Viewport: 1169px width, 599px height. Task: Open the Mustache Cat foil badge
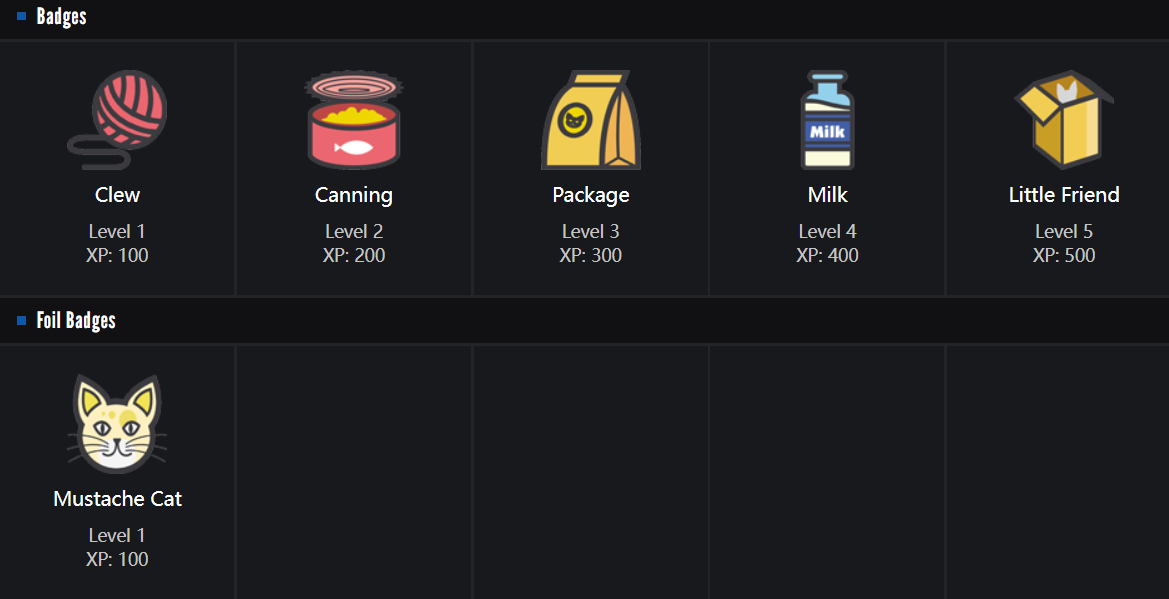(x=117, y=470)
